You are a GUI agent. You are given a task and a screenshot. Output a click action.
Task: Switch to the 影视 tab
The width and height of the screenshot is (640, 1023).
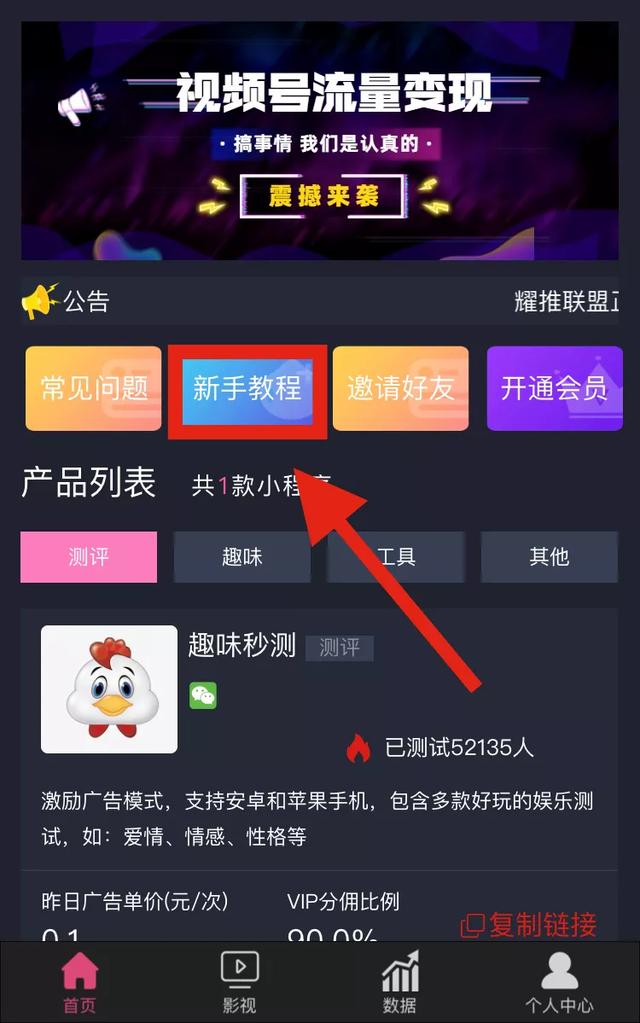[x=239, y=983]
